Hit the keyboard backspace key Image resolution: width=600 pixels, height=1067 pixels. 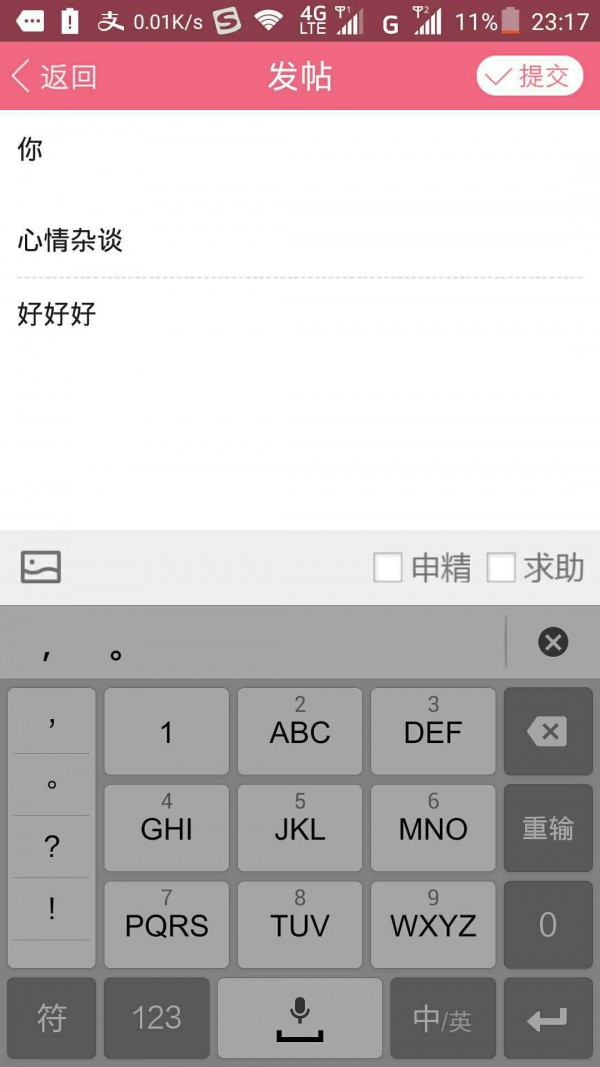point(548,732)
